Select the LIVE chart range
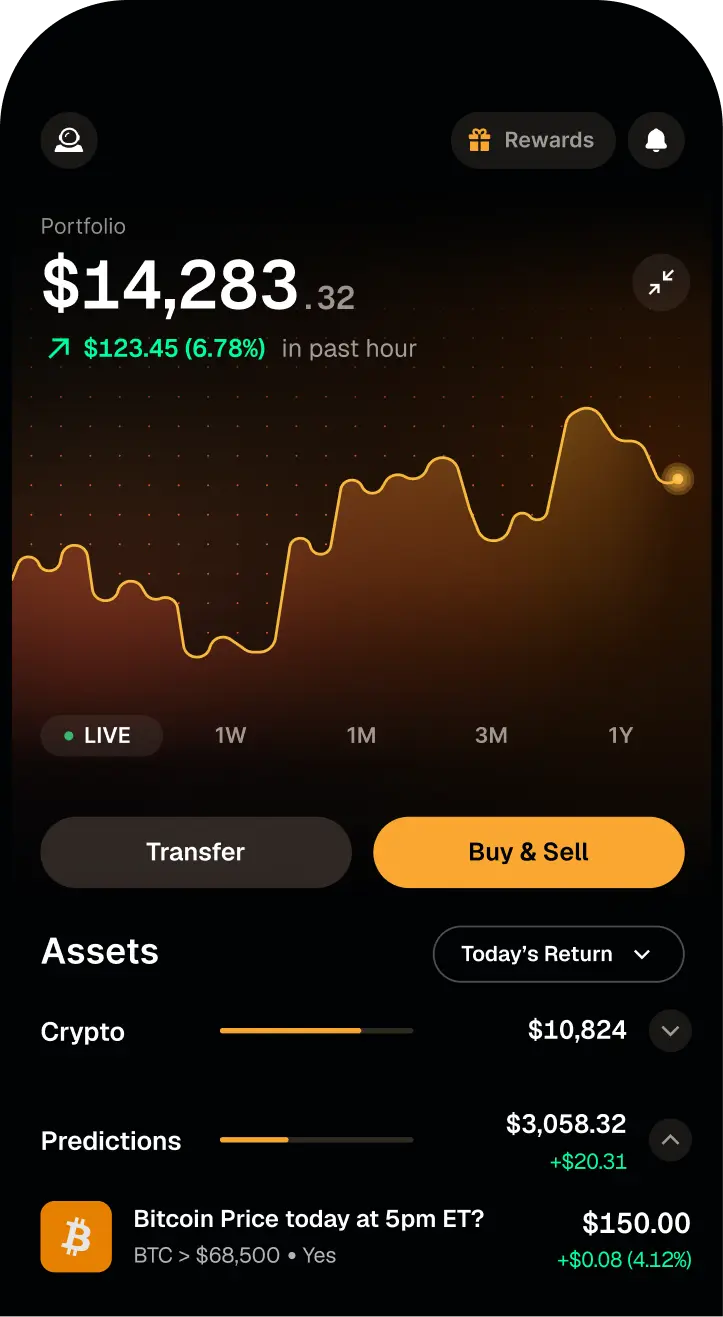This screenshot has height=1317, width=723. (x=101, y=735)
